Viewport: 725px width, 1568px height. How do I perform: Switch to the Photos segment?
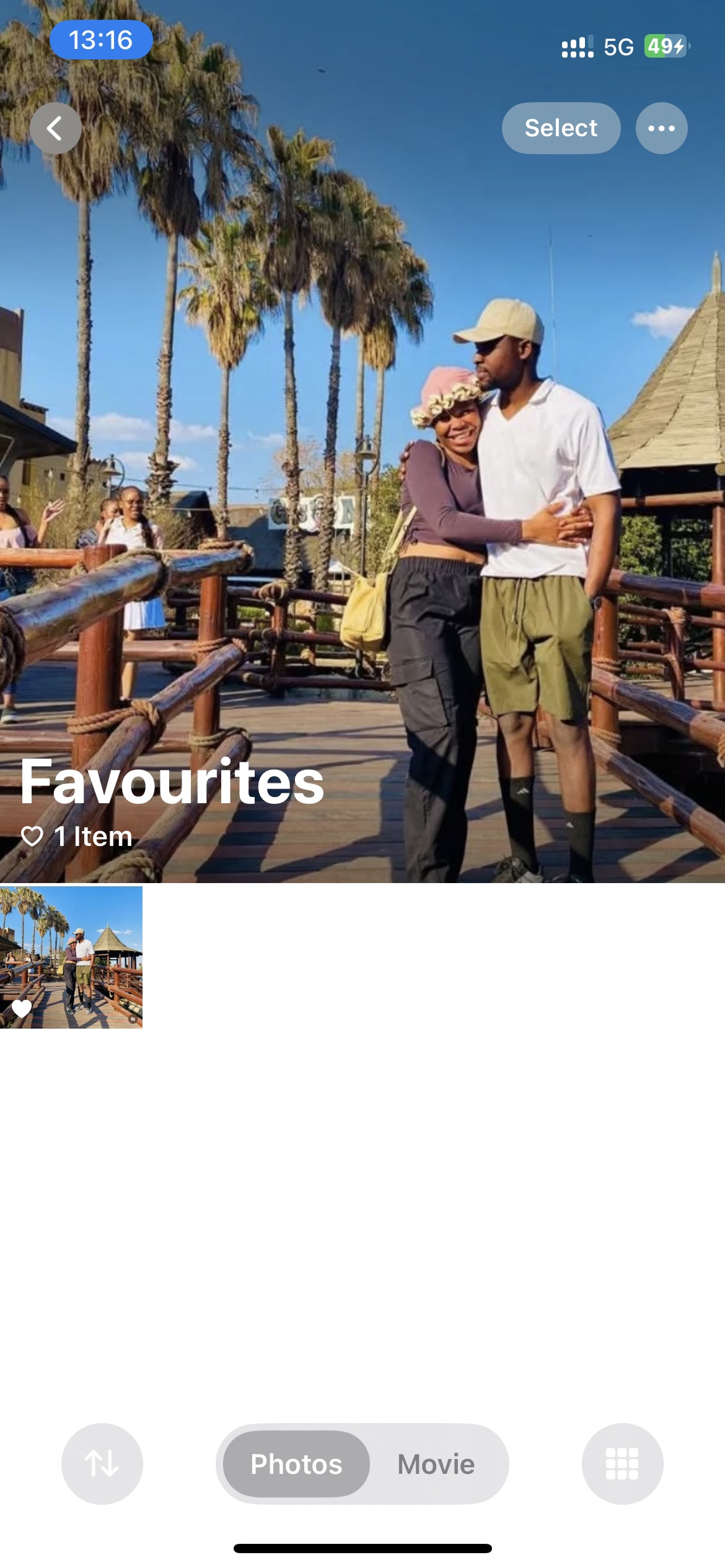pyautogui.click(x=296, y=1464)
